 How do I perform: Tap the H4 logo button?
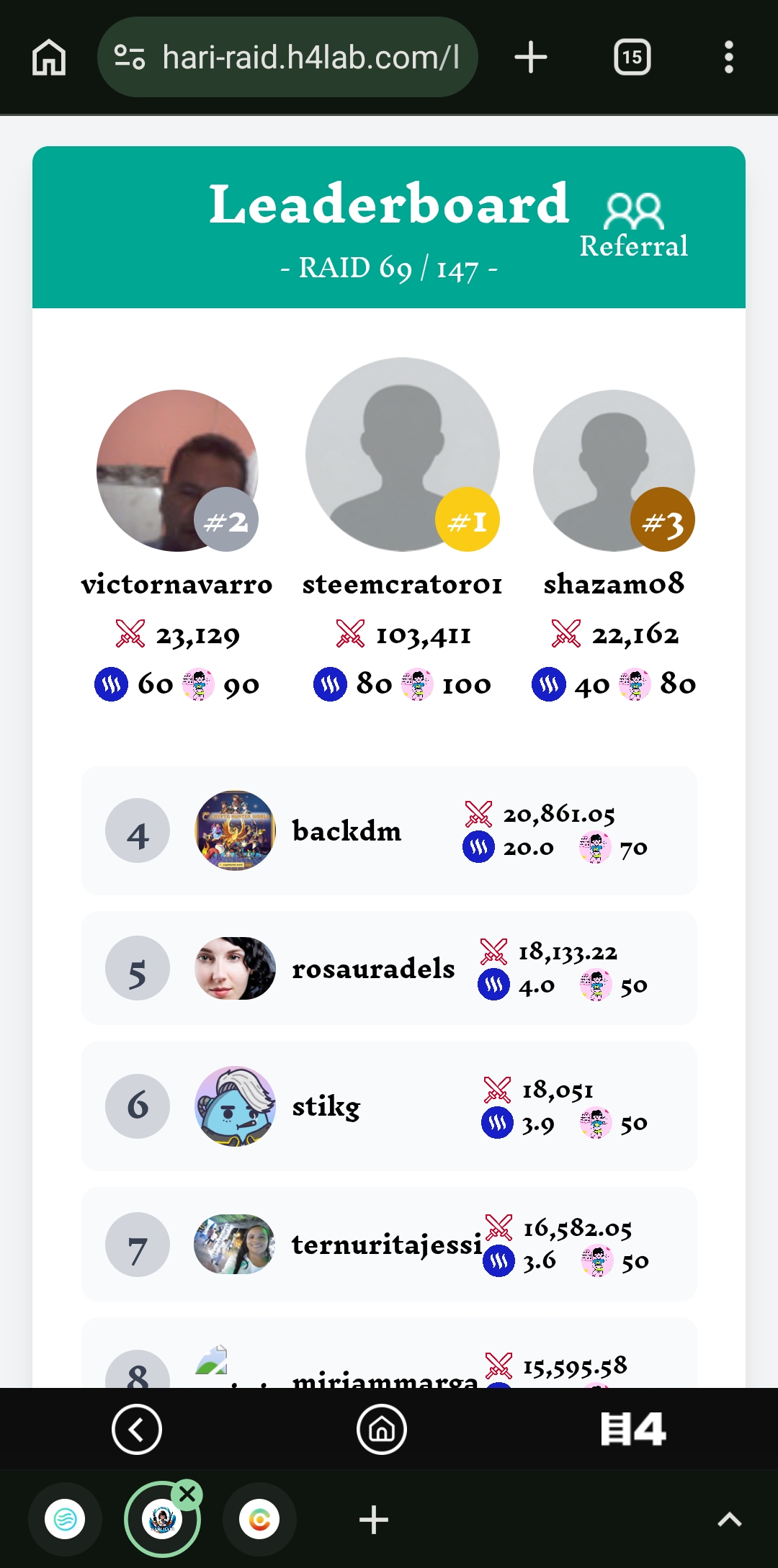click(633, 1429)
